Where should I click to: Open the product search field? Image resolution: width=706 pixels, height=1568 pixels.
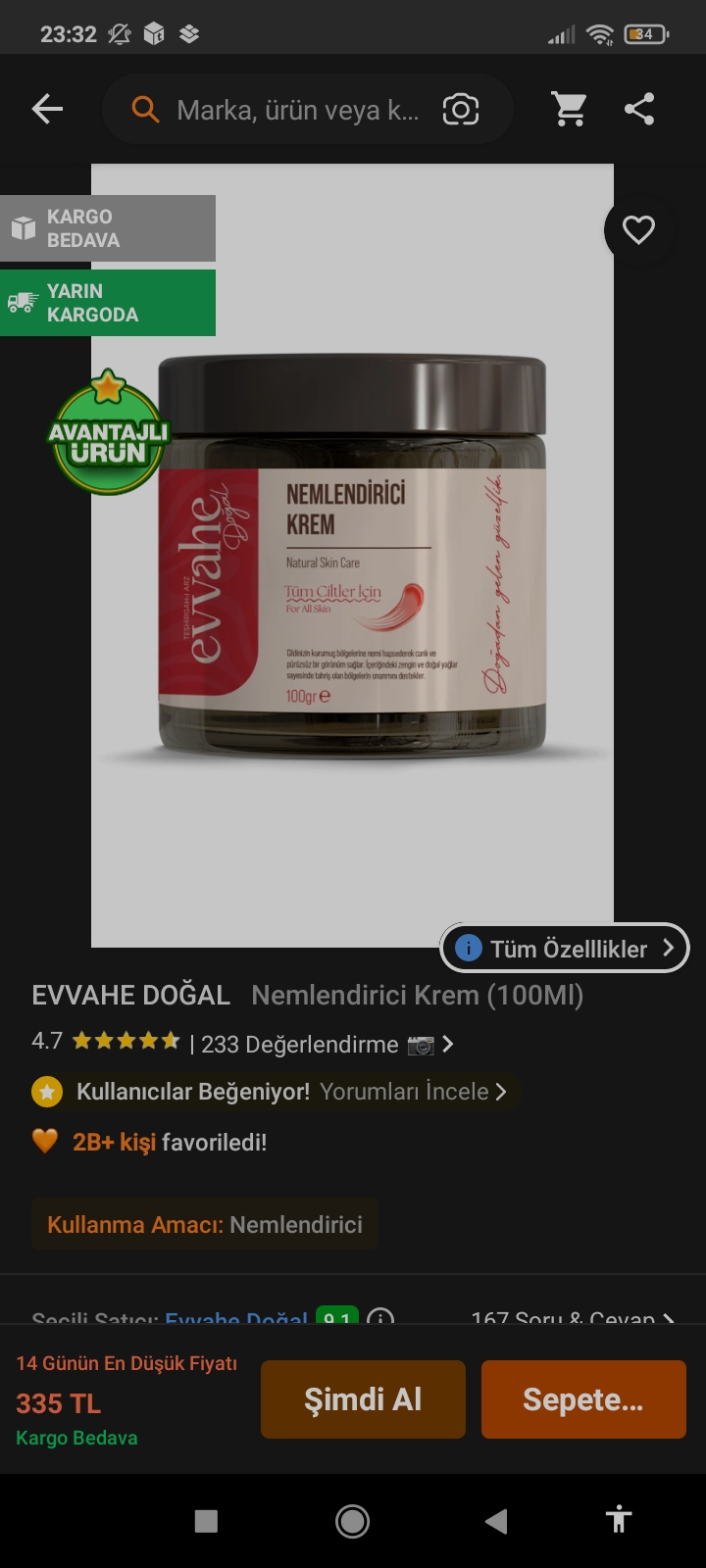(x=294, y=110)
